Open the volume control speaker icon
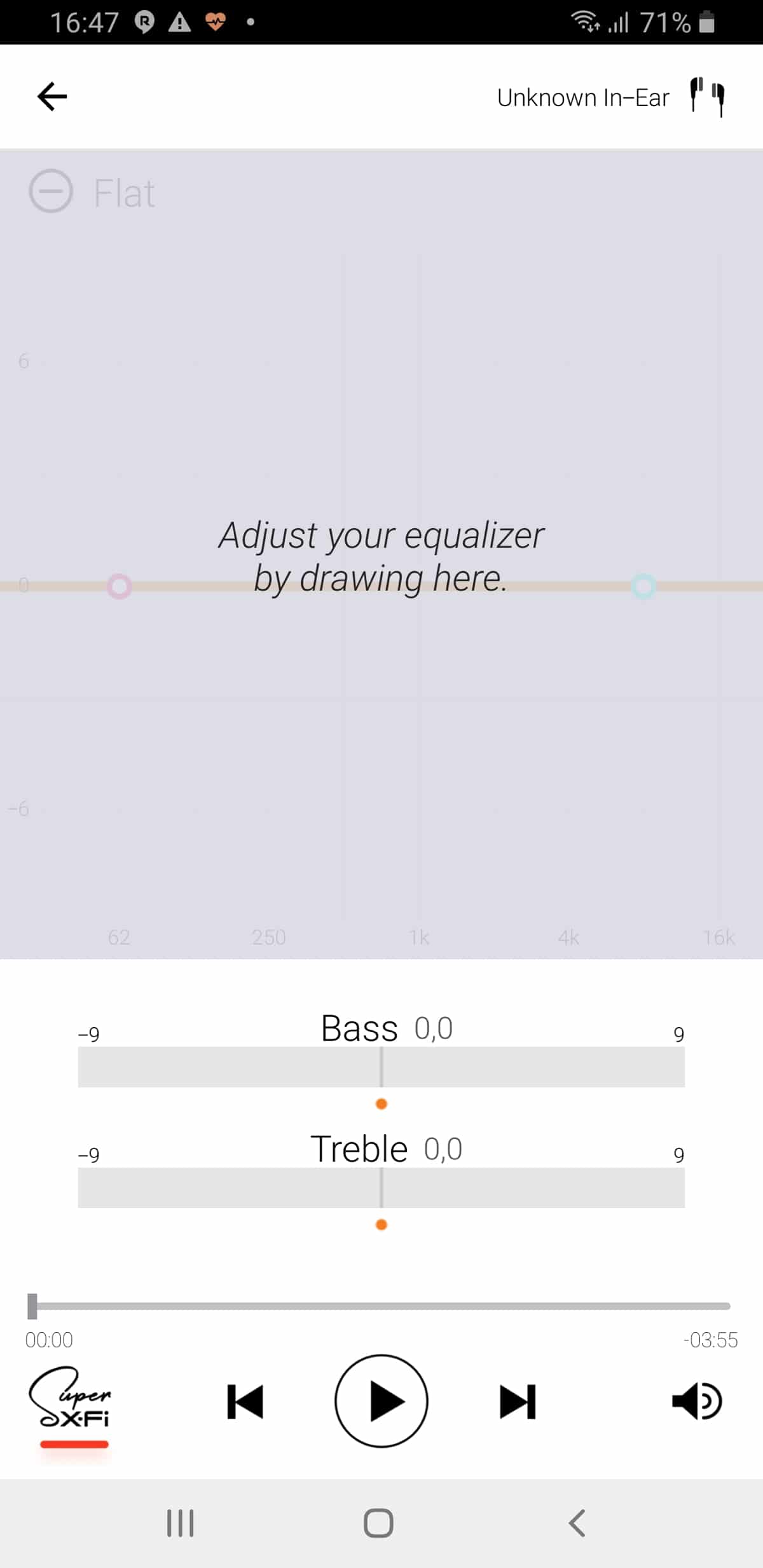The width and height of the screenshot is (763, 1568). pos(697,1401)
